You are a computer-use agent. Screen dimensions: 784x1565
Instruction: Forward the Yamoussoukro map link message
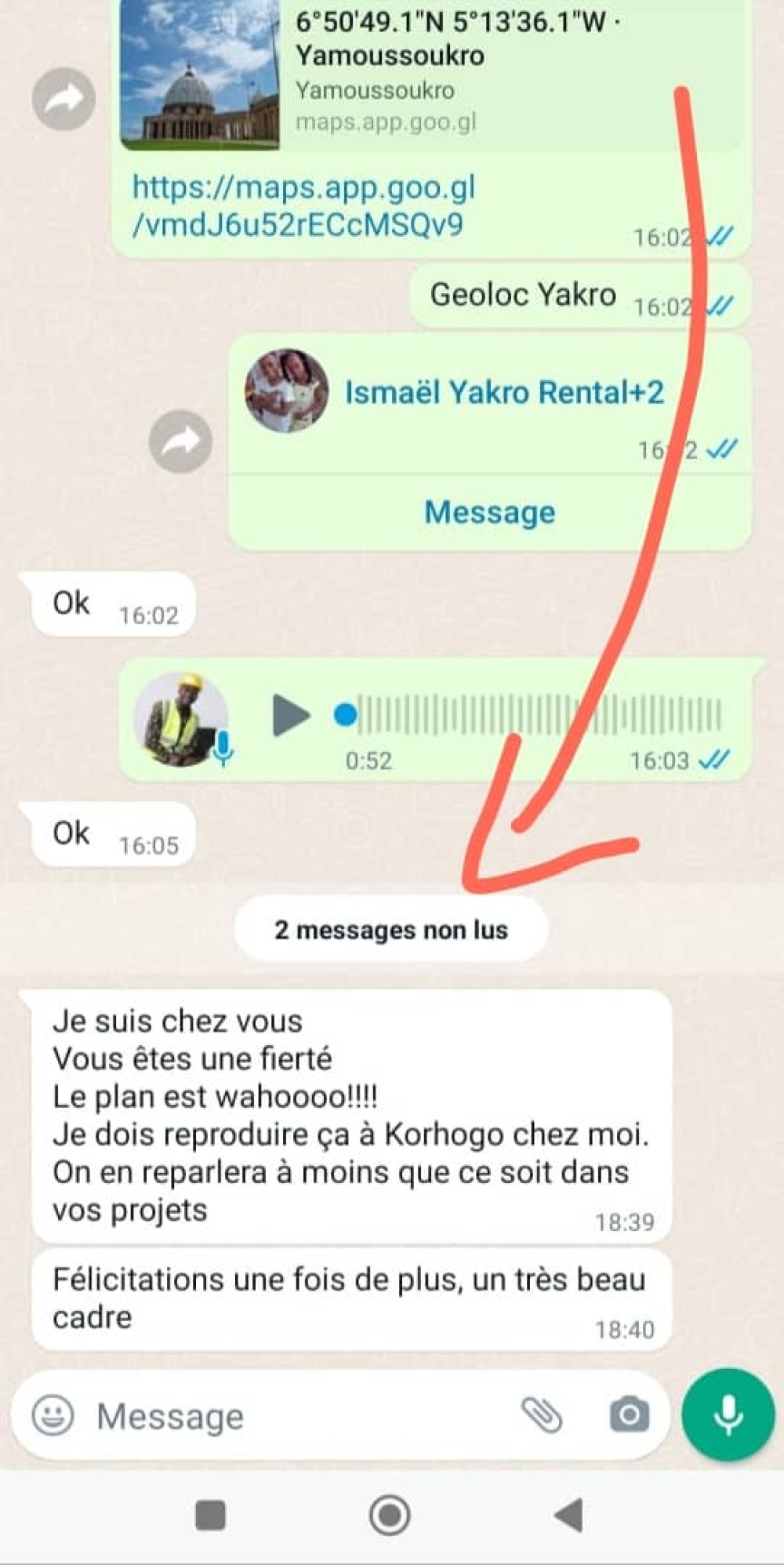tap(64, 100)
